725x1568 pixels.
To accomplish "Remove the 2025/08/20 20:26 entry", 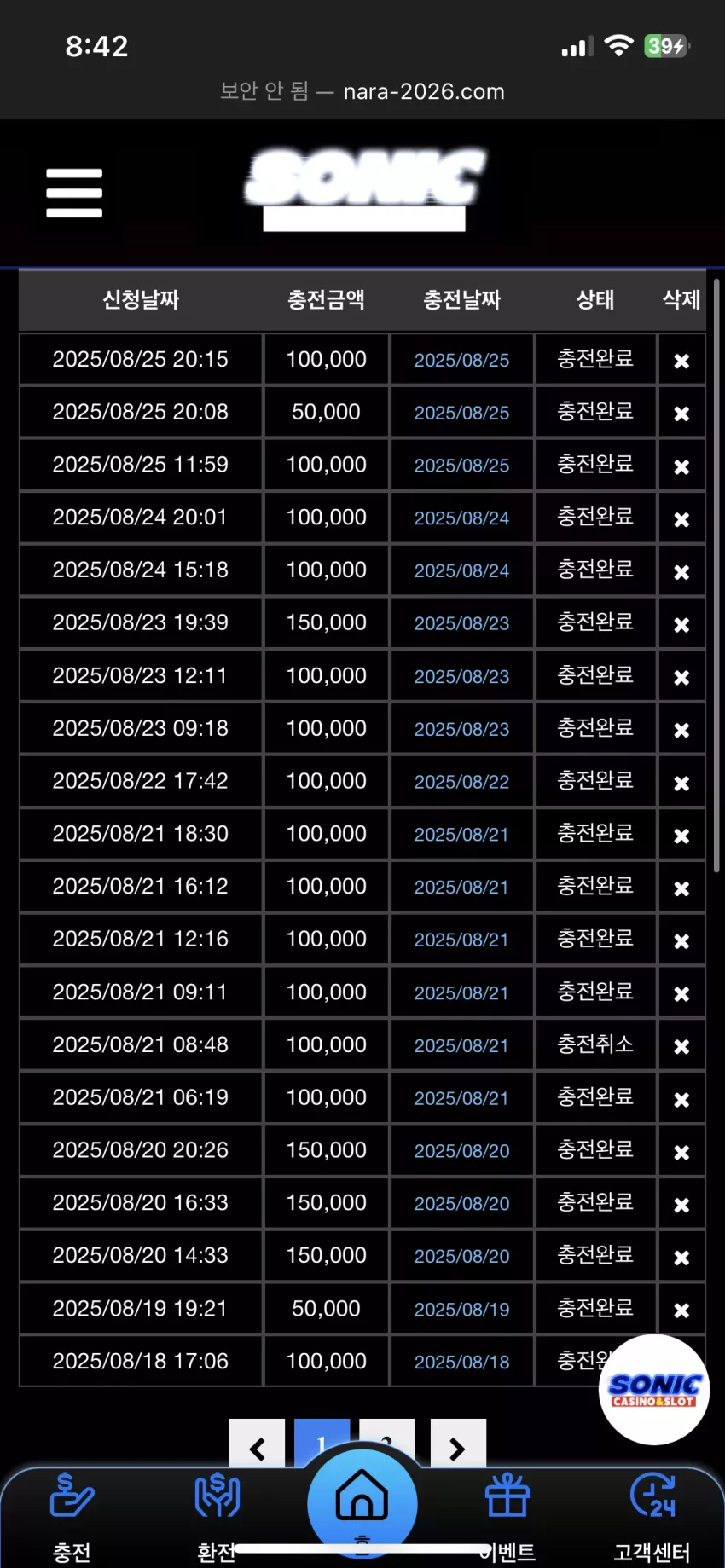I will [681, 1152].
